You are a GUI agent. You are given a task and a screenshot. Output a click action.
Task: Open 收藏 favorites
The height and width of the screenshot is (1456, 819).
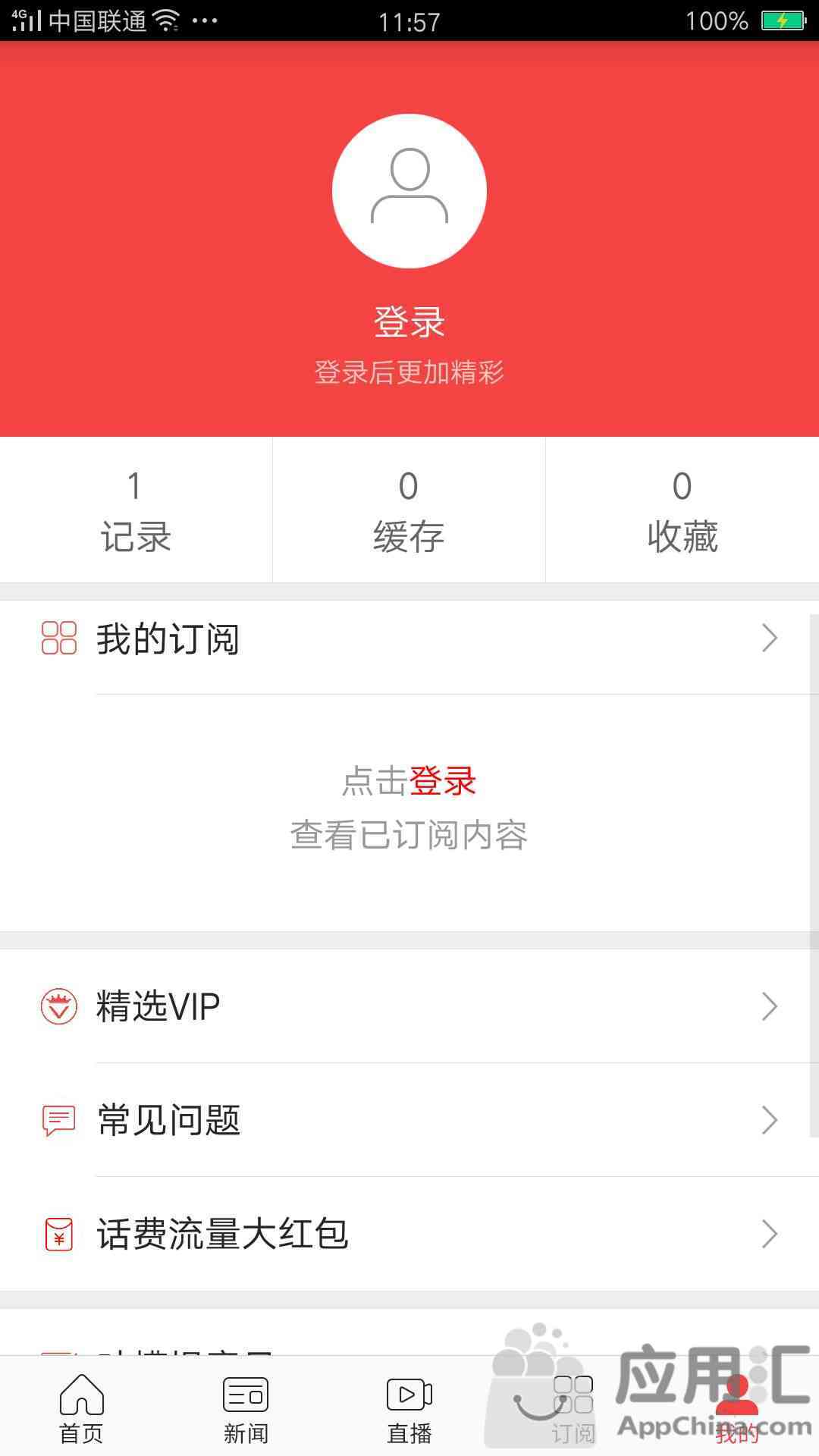pyautogui.click(x=682, y=510)
